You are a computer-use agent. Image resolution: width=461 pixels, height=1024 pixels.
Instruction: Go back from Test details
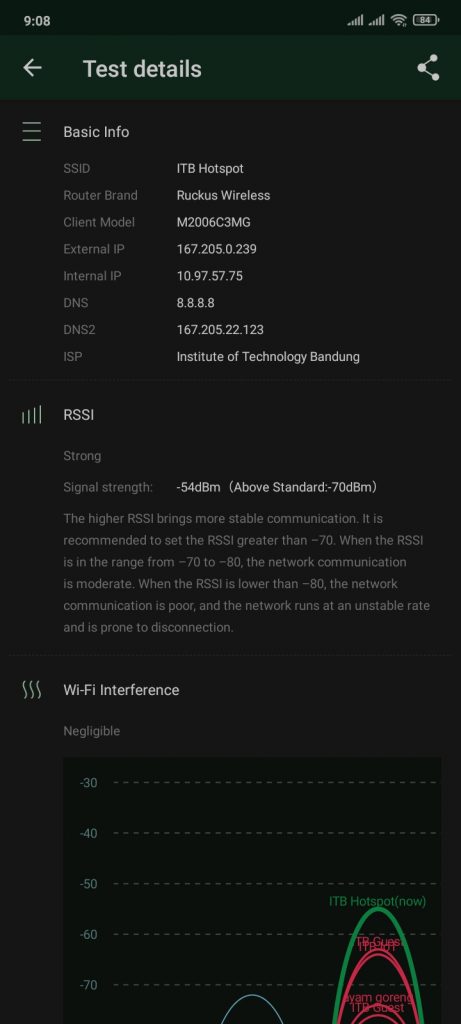point(32,68)
